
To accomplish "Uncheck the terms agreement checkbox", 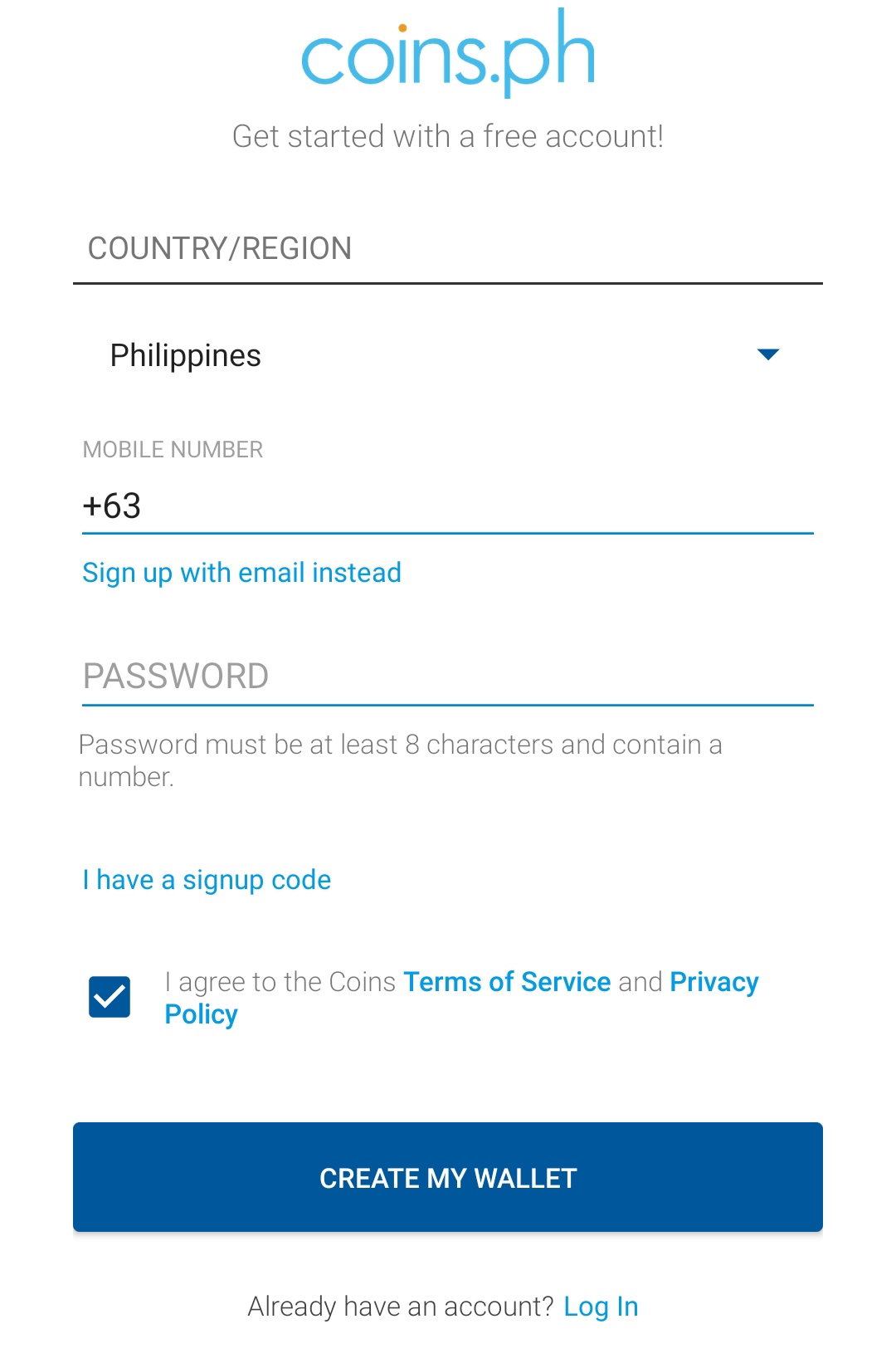I will click(110, 997).
